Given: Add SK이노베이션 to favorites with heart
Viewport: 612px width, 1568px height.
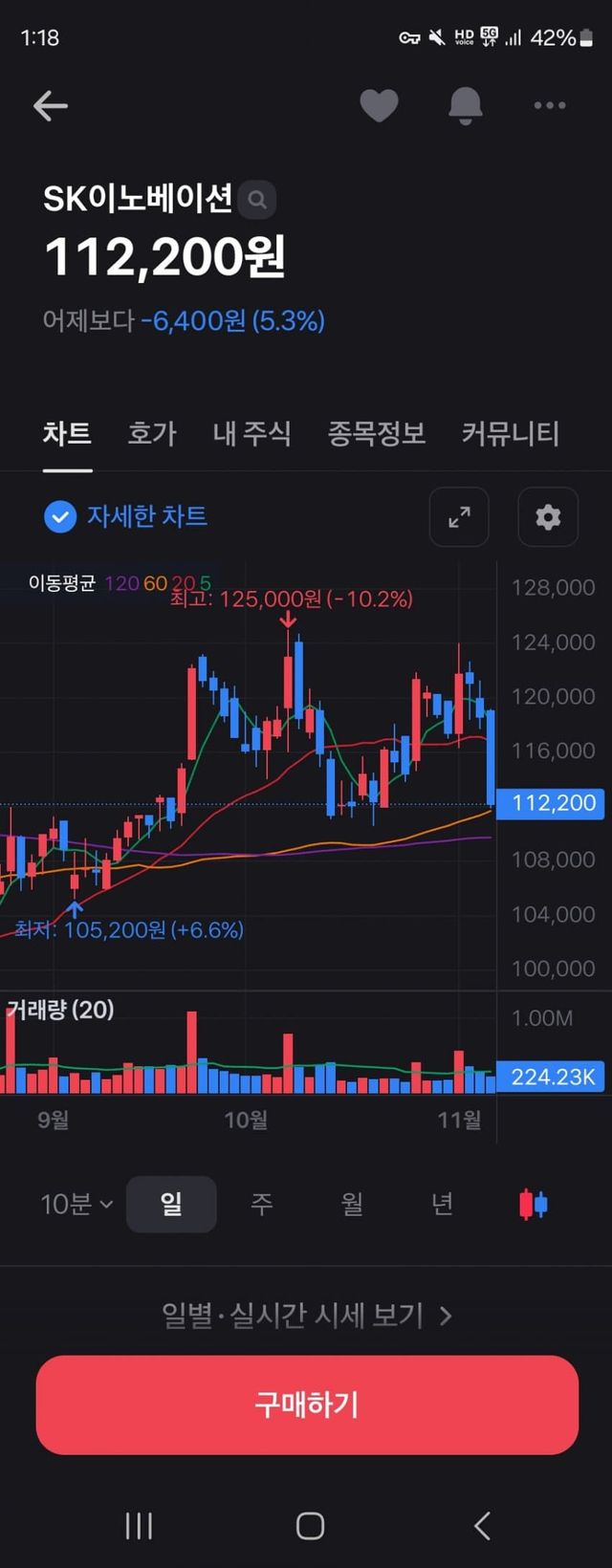Looking at the screenshot, I should pyautogui.click(x=379, y=105).
